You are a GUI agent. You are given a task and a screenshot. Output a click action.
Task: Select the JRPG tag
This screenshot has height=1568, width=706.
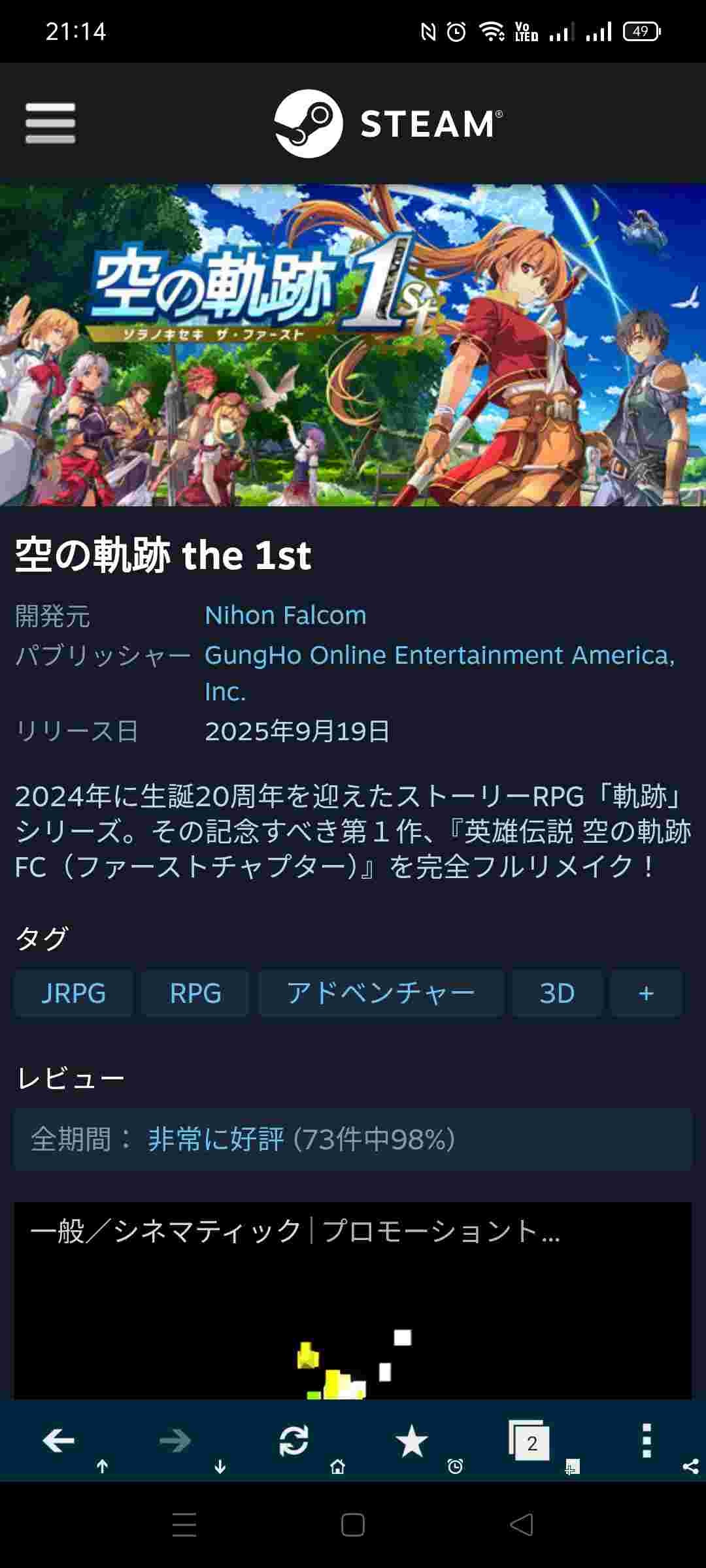pos(73,993)
